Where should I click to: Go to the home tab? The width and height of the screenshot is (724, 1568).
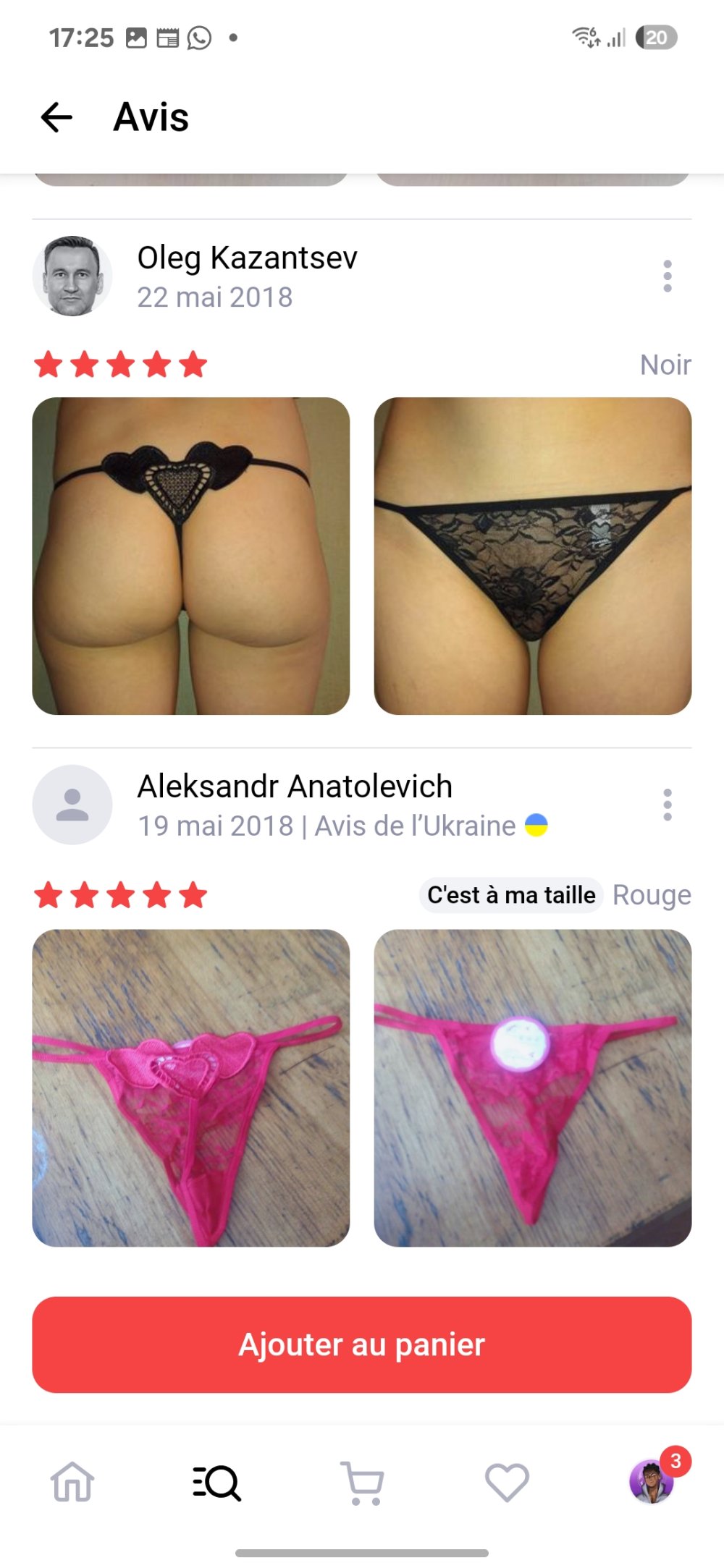[72, 1481]
